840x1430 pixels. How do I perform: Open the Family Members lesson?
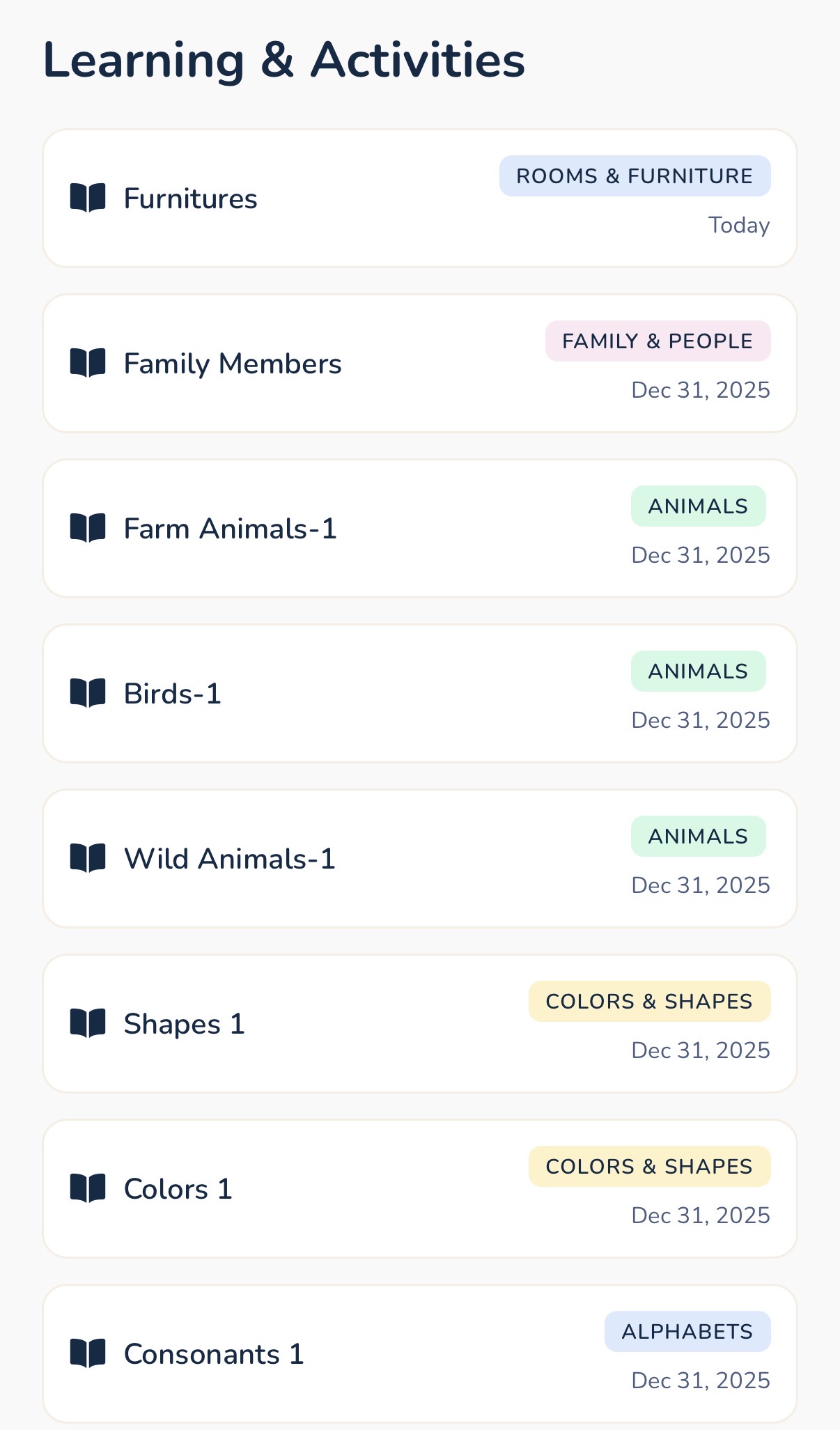(420, 363)
